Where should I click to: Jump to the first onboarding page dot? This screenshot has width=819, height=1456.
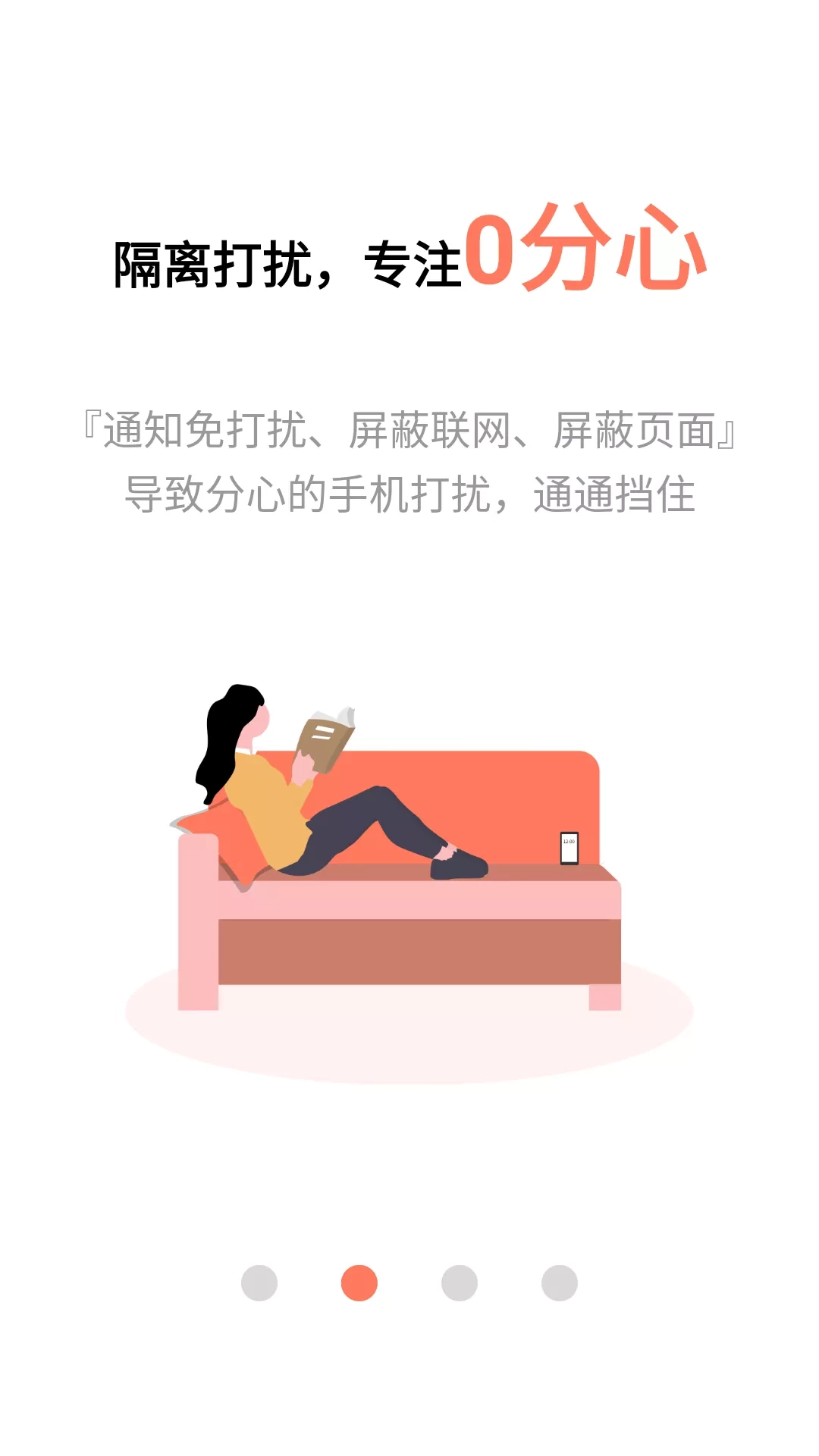tap(259, 1283)
